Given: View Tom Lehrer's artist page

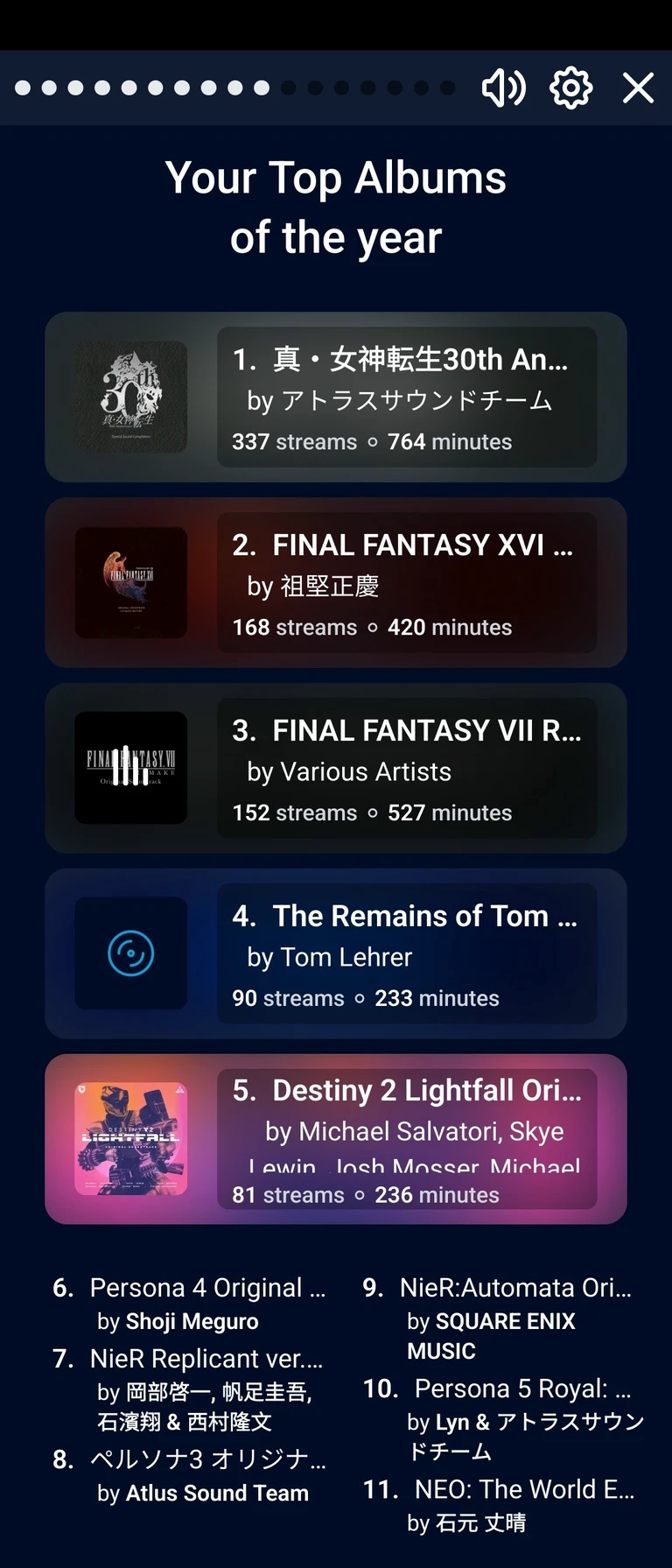Looking at the screenshot, I should click(346, 957).
